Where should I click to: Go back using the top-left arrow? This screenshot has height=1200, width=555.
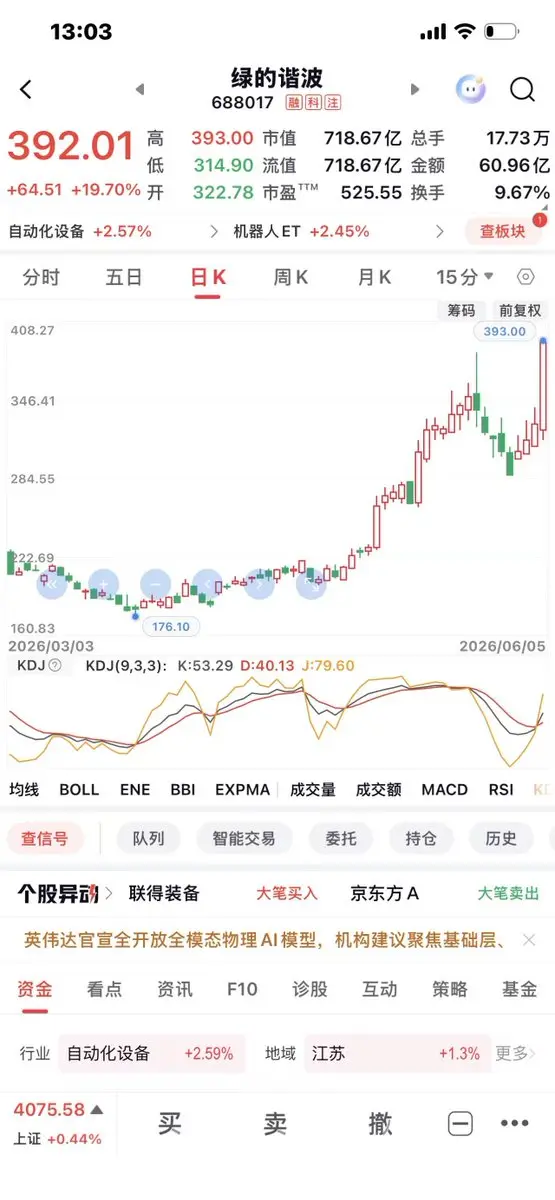pos(26,89)
